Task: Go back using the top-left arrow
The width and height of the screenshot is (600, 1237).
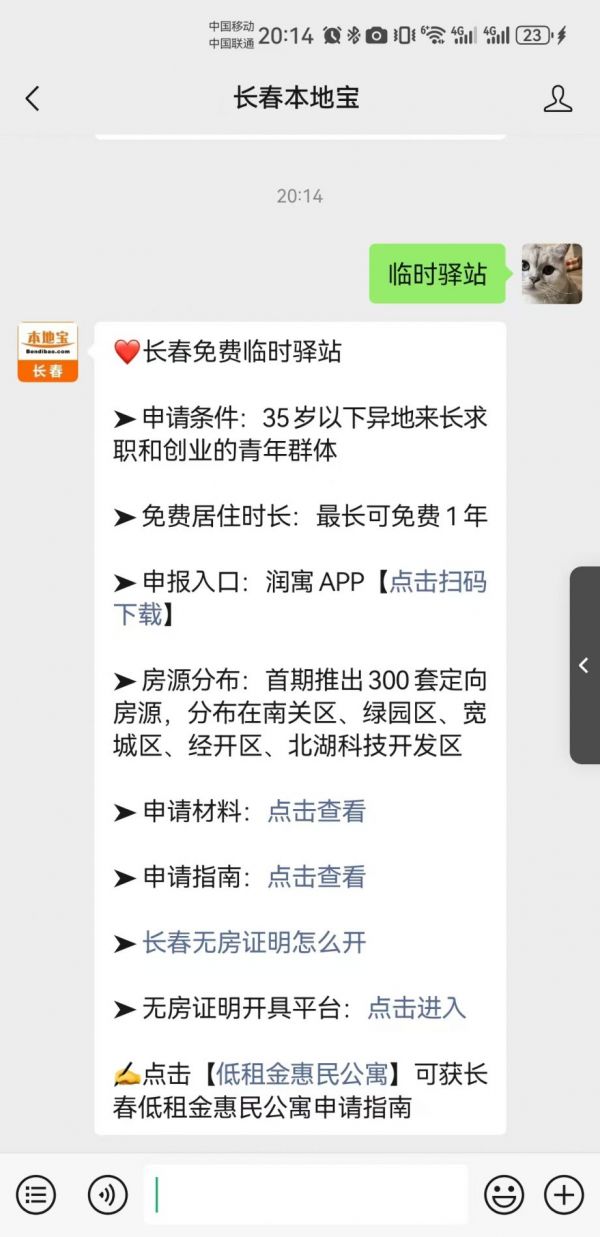Action: coord(33,98)
